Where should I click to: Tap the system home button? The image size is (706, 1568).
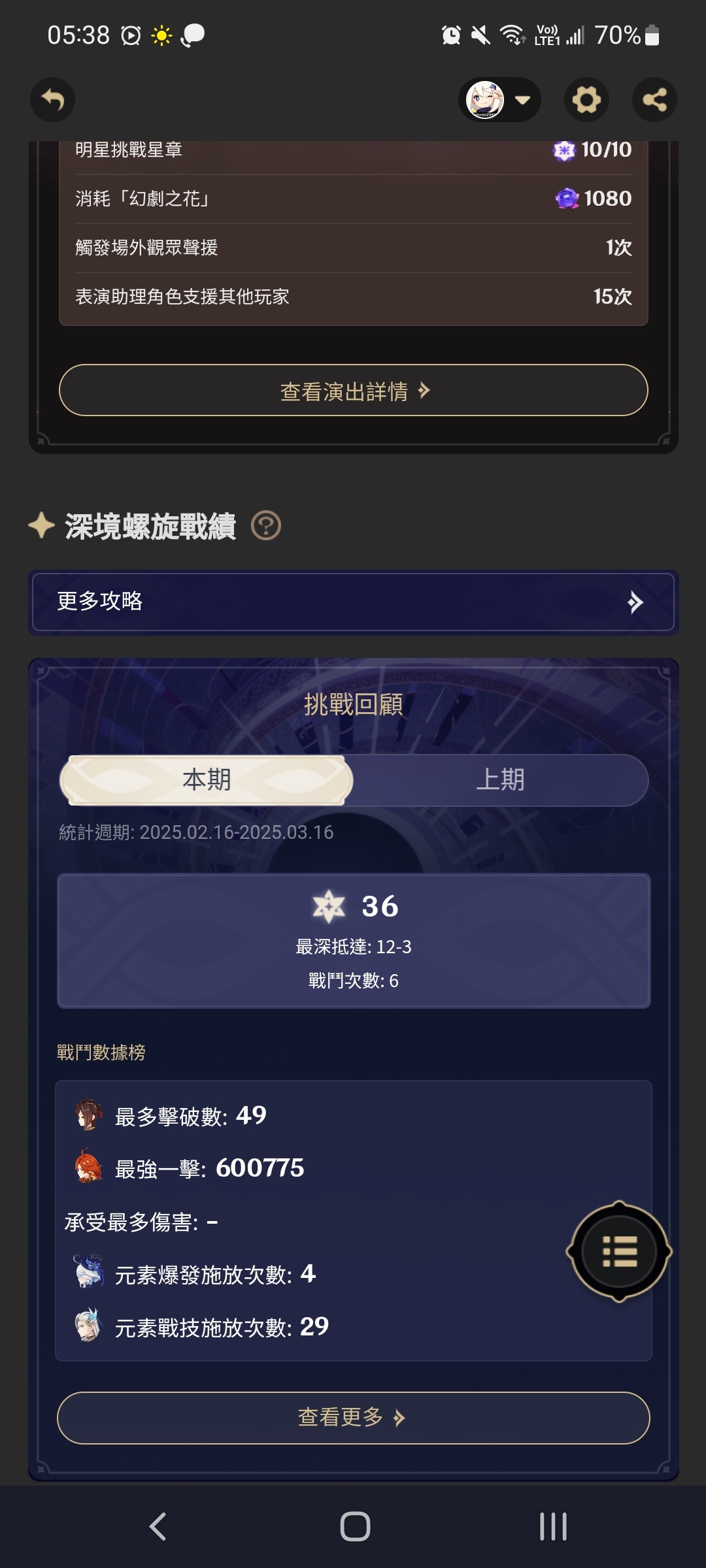(x=355, y=1527)
